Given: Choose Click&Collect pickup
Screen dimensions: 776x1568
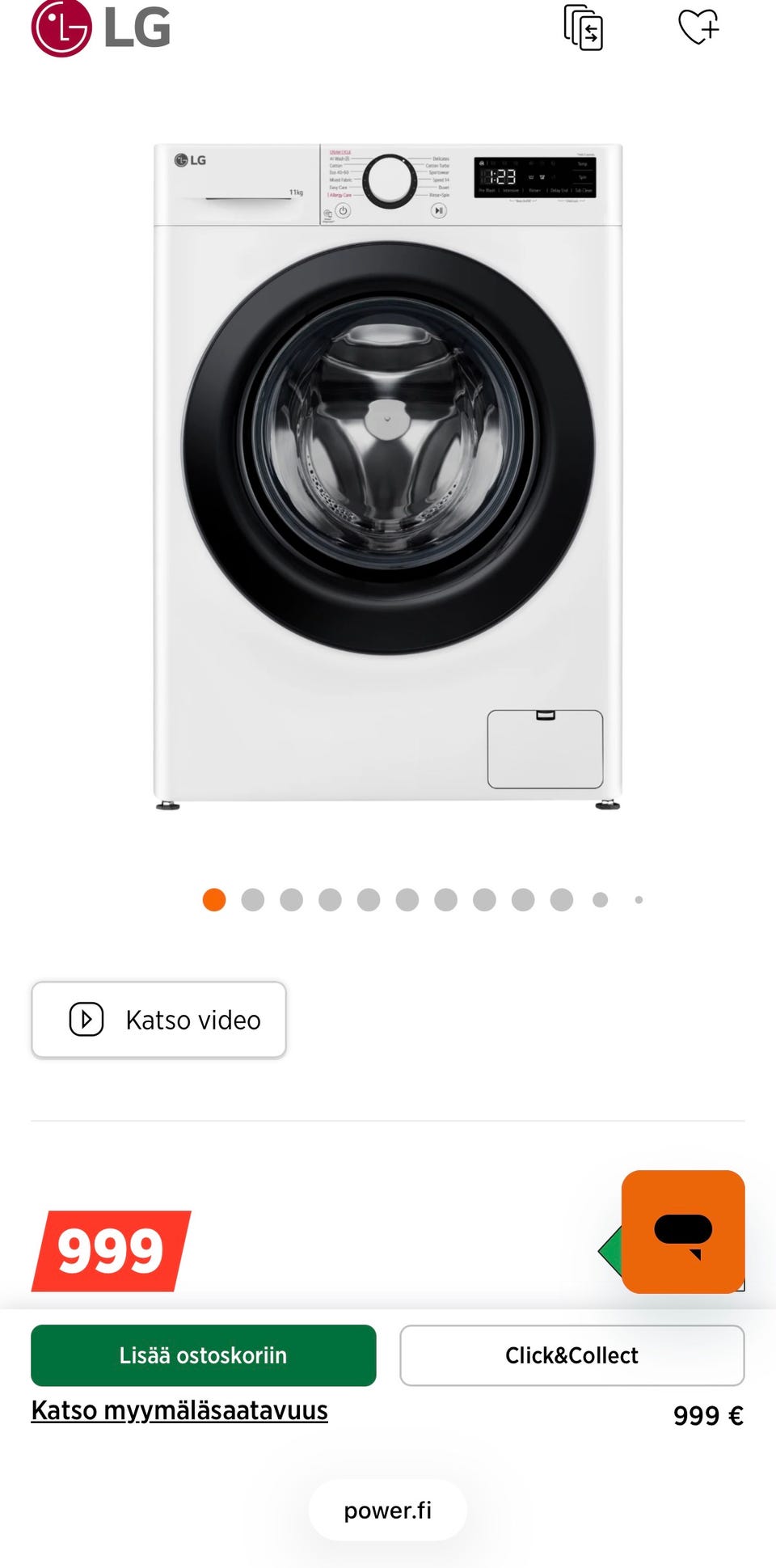Looking at the screenshot, I should pos(571,1355).
